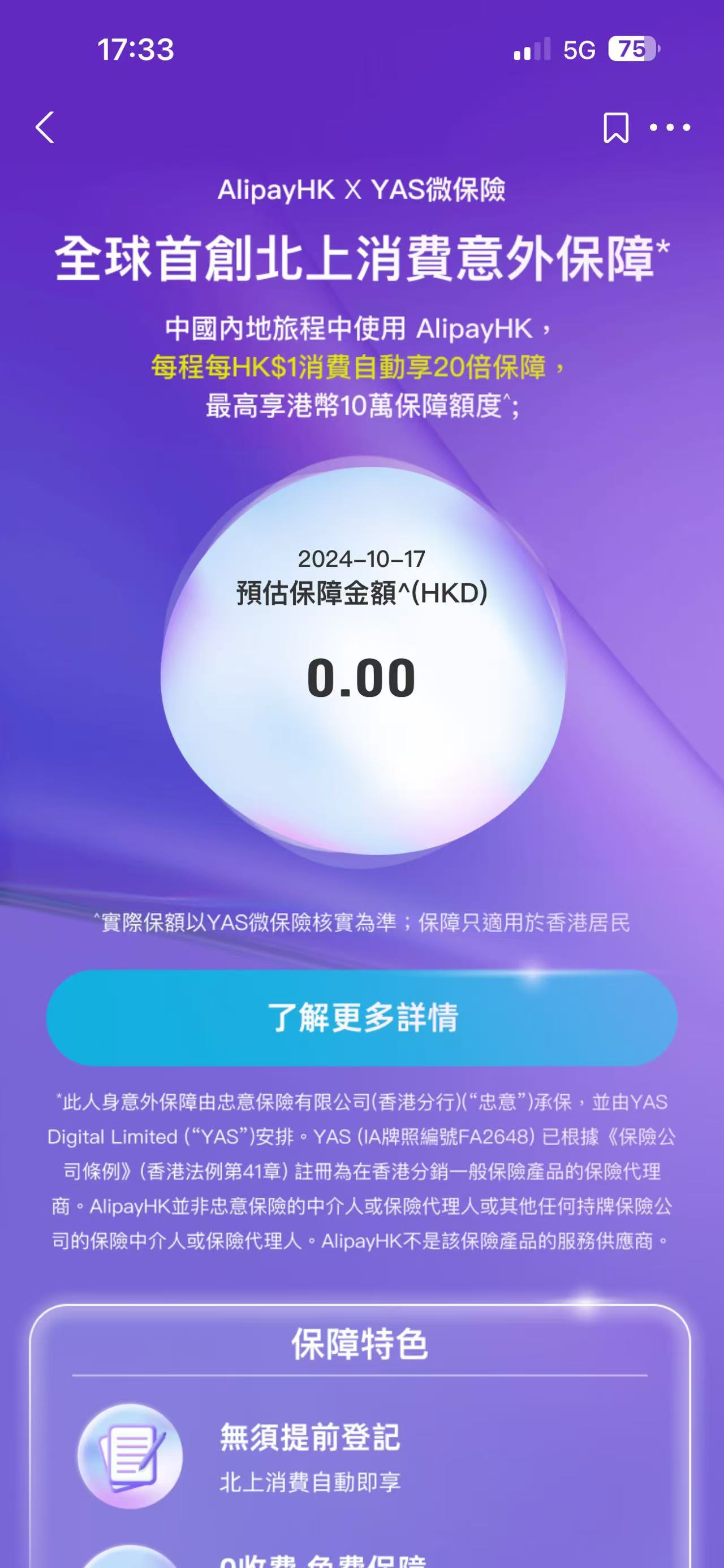
Task: Tap the 了解更多詳情 button
Action: coord(361,1017)
